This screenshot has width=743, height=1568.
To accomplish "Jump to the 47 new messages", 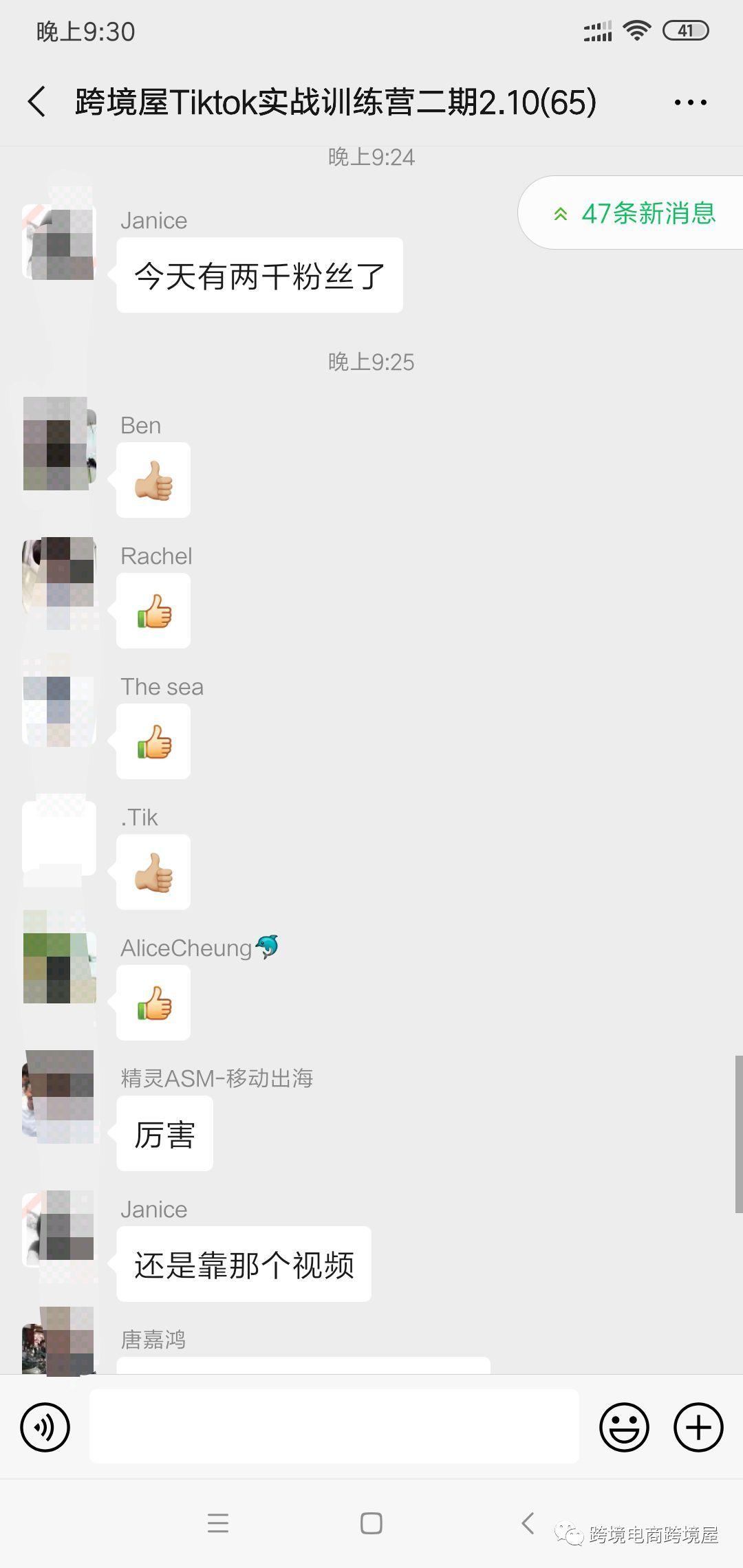I will 634,213.
